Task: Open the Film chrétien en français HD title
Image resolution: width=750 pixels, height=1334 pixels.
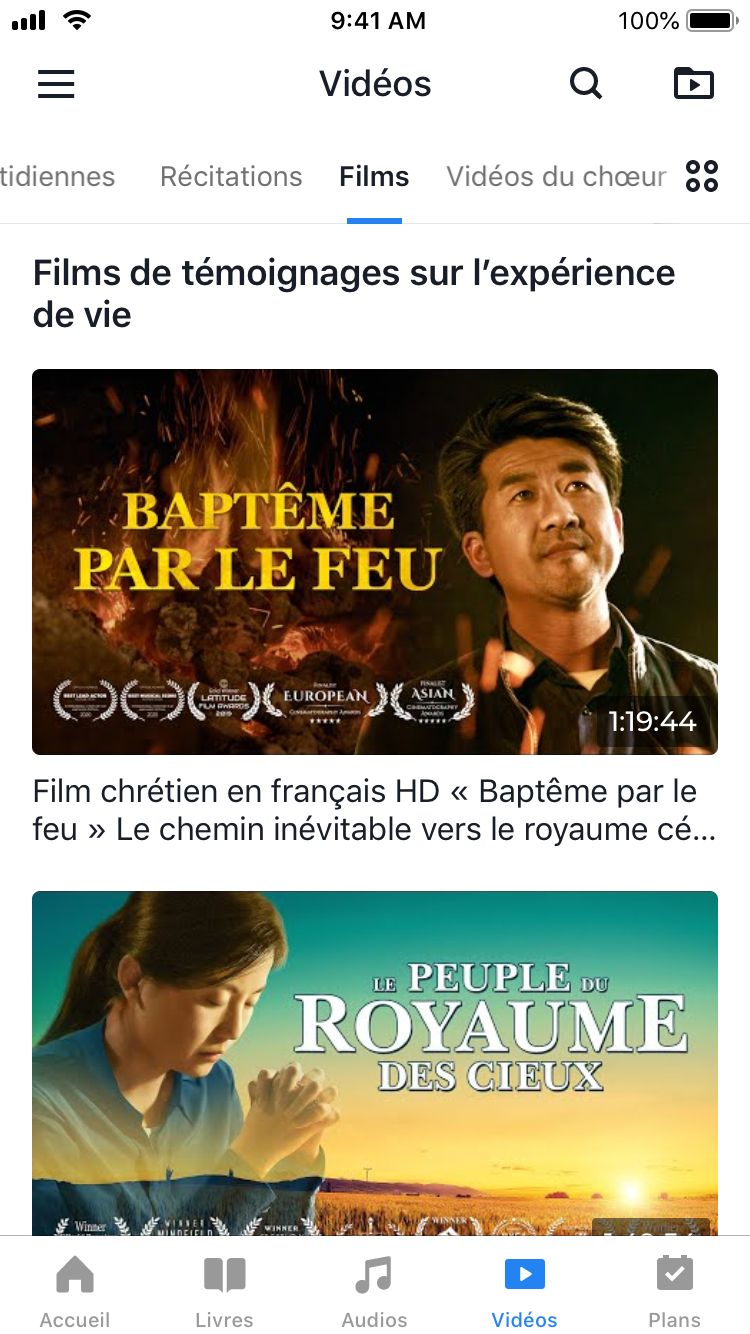Action: click(x=365, y=810)
